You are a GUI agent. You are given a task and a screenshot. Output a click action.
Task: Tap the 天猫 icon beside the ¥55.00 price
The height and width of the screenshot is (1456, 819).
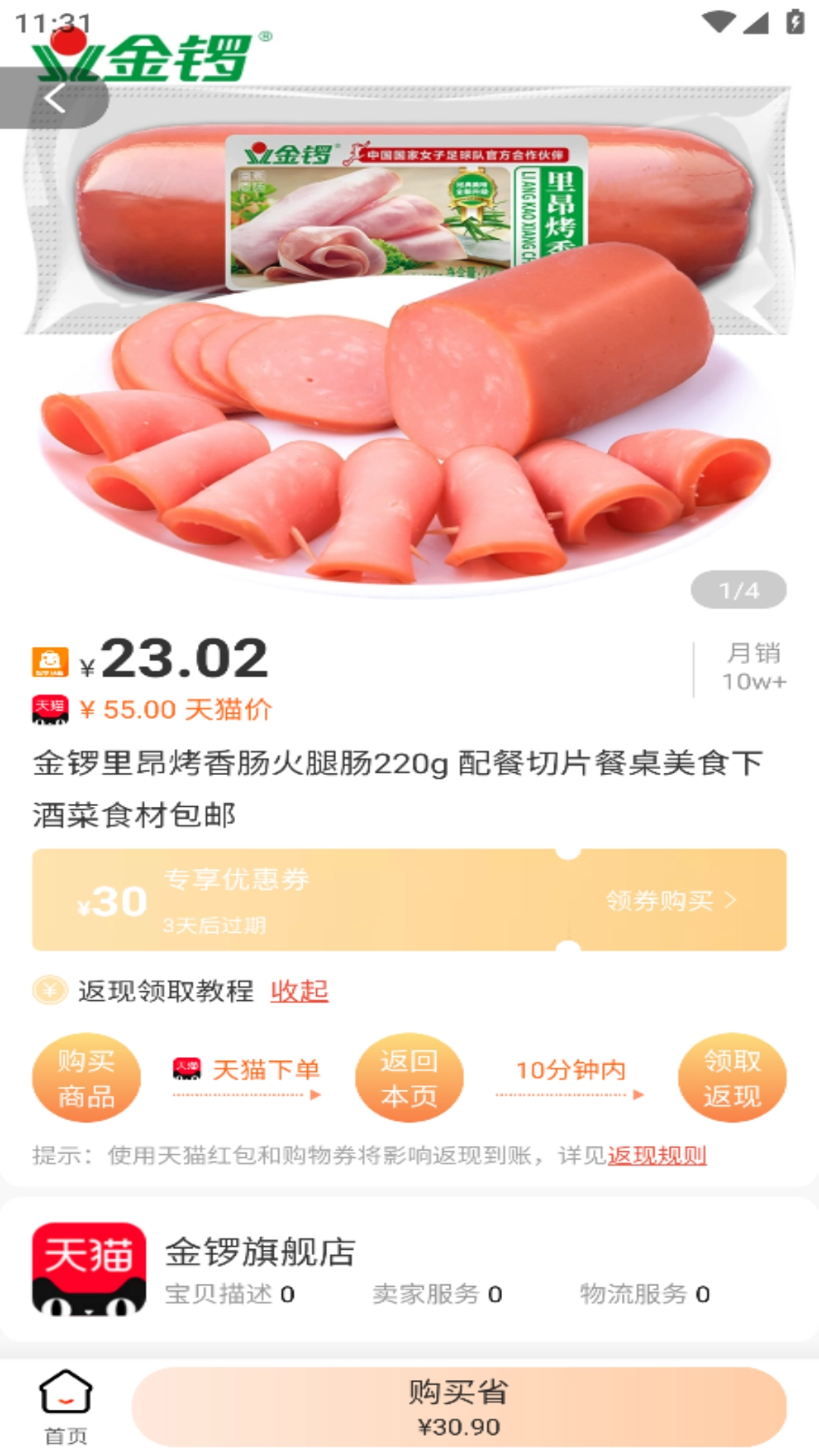pyautogui.click(x=50, y=710)
